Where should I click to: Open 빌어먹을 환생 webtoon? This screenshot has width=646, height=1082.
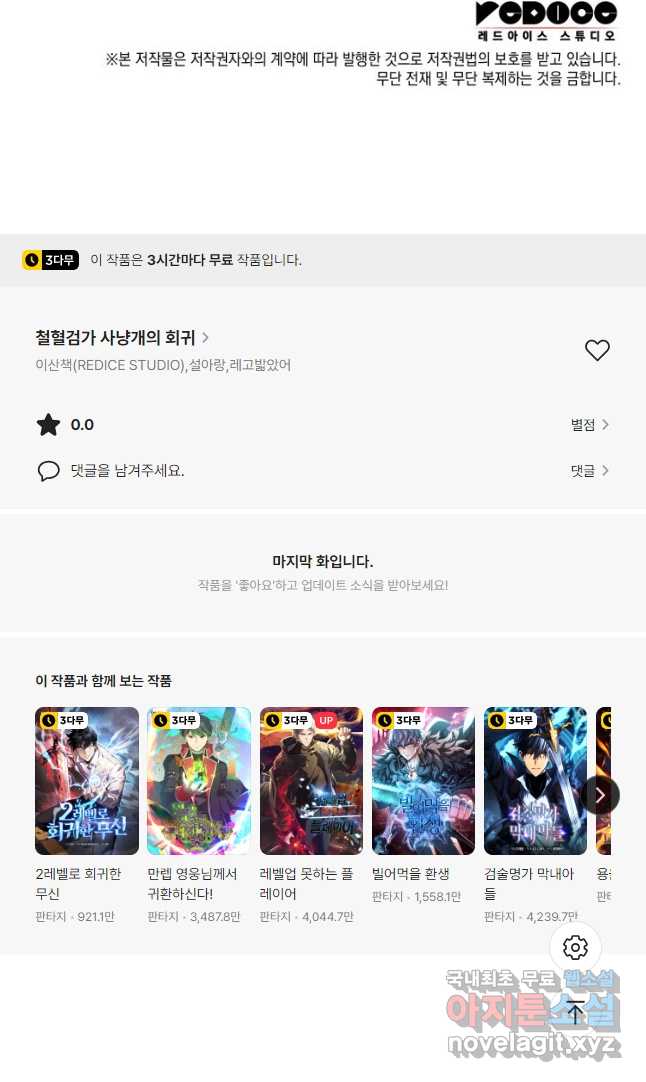pos(423,781)
